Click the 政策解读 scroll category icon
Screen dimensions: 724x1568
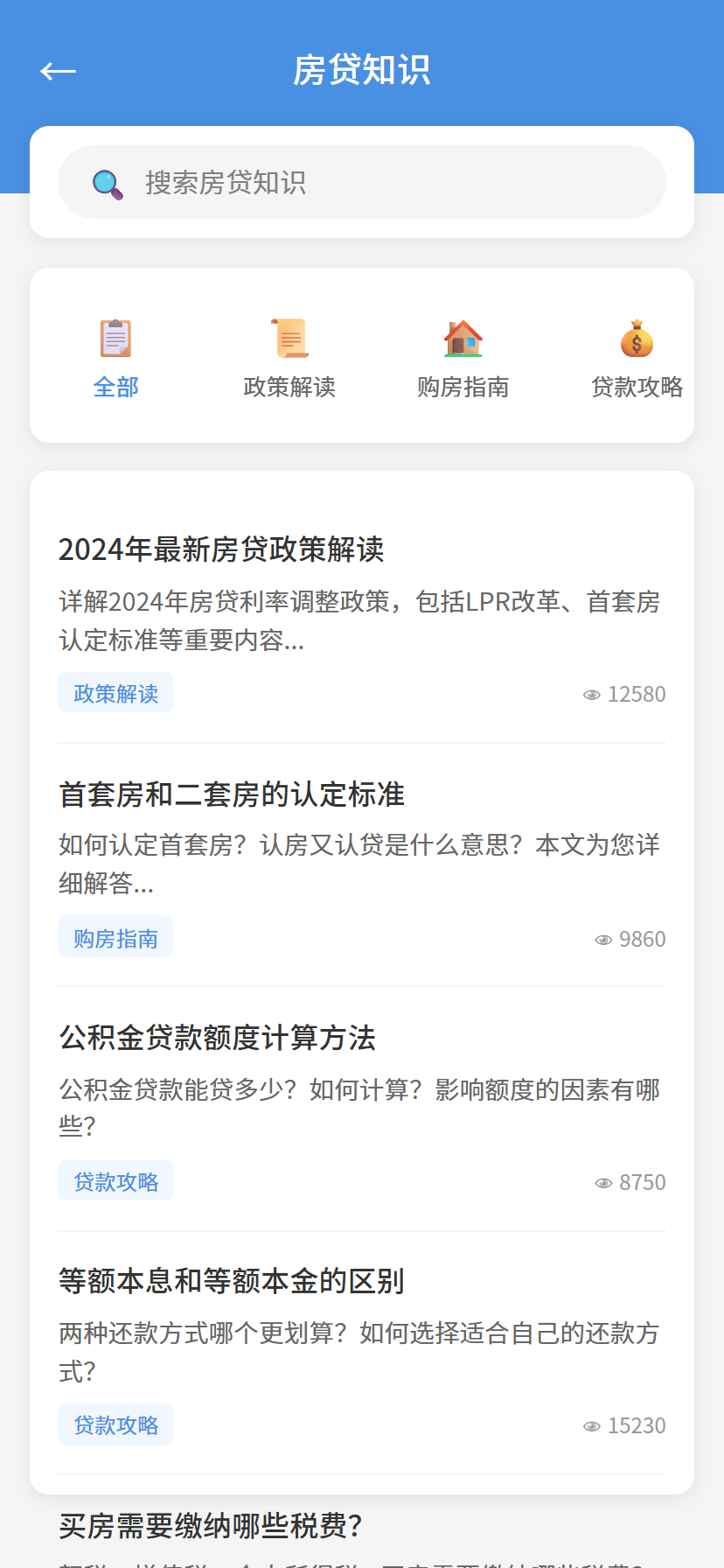coord(289,338)
